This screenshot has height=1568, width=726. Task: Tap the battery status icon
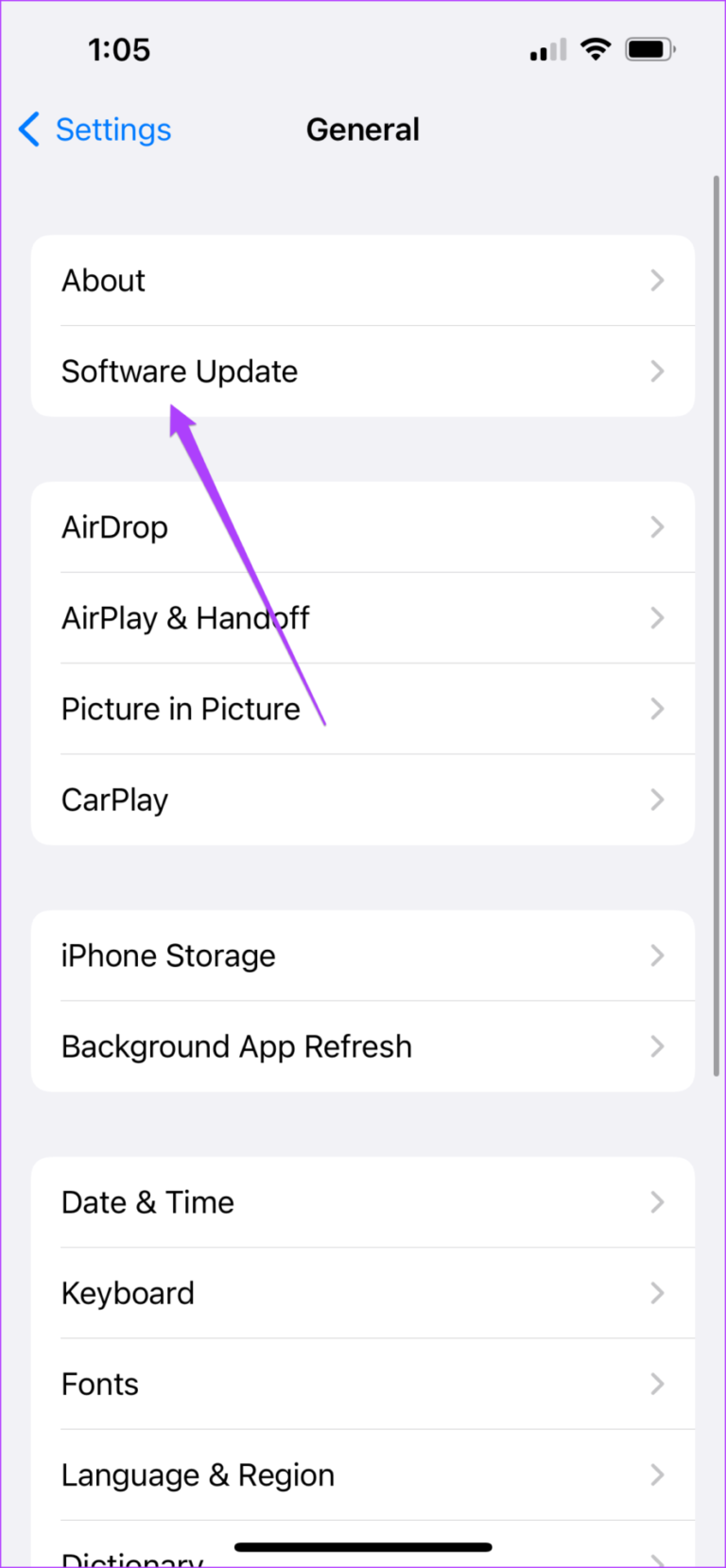648,49
